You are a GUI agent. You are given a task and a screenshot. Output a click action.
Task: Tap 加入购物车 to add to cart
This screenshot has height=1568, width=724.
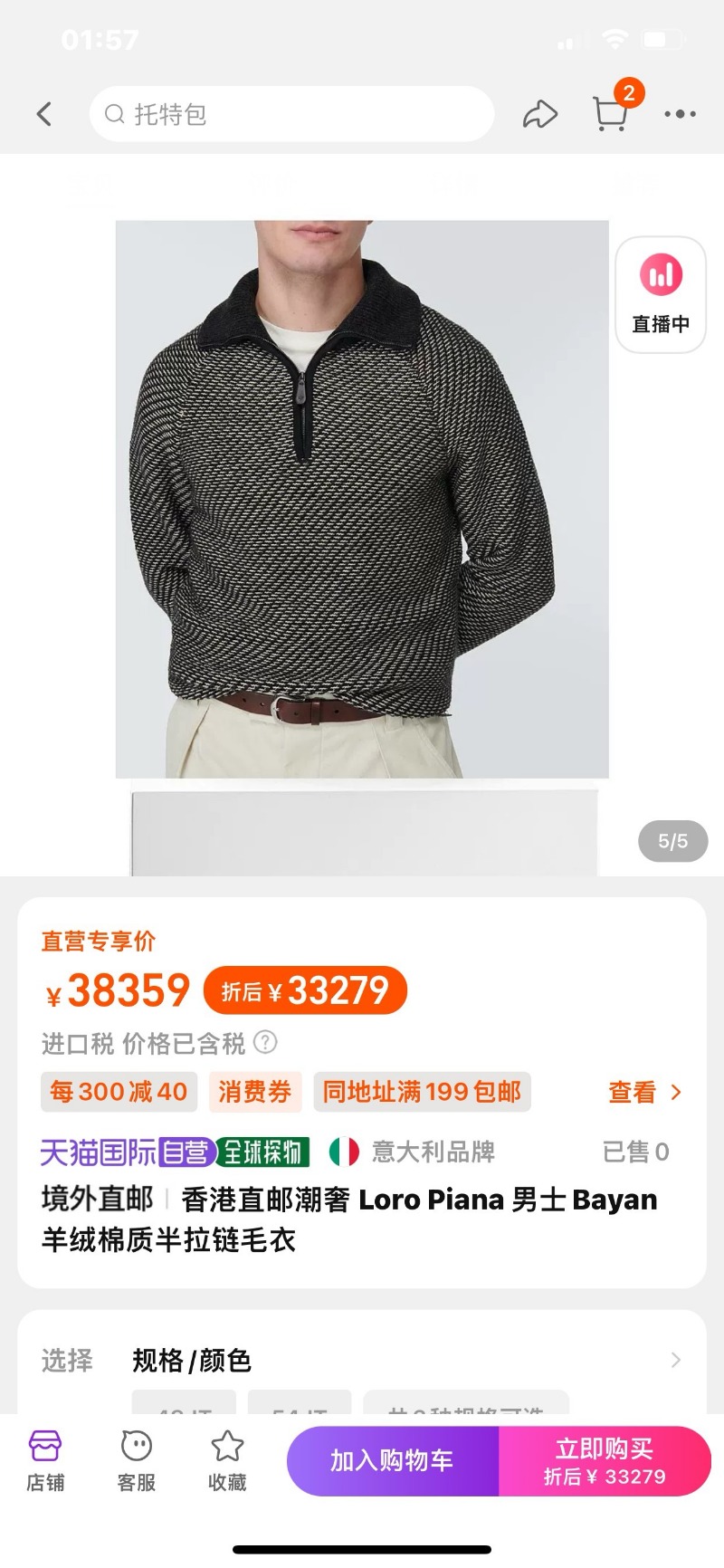tap(393, 1460)
